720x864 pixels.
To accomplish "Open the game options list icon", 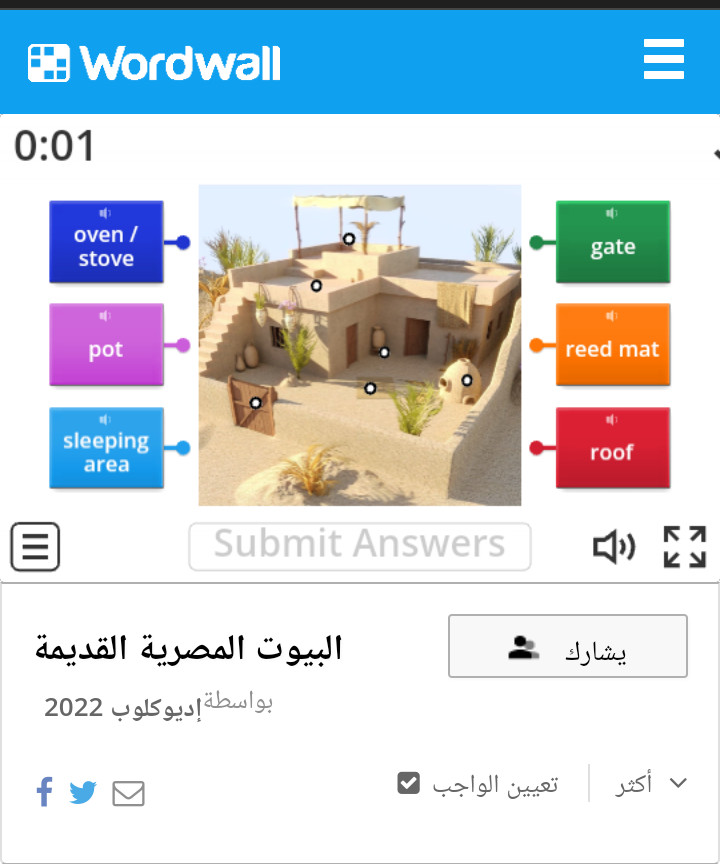I will pyautogui.click(x=35, y=547).
